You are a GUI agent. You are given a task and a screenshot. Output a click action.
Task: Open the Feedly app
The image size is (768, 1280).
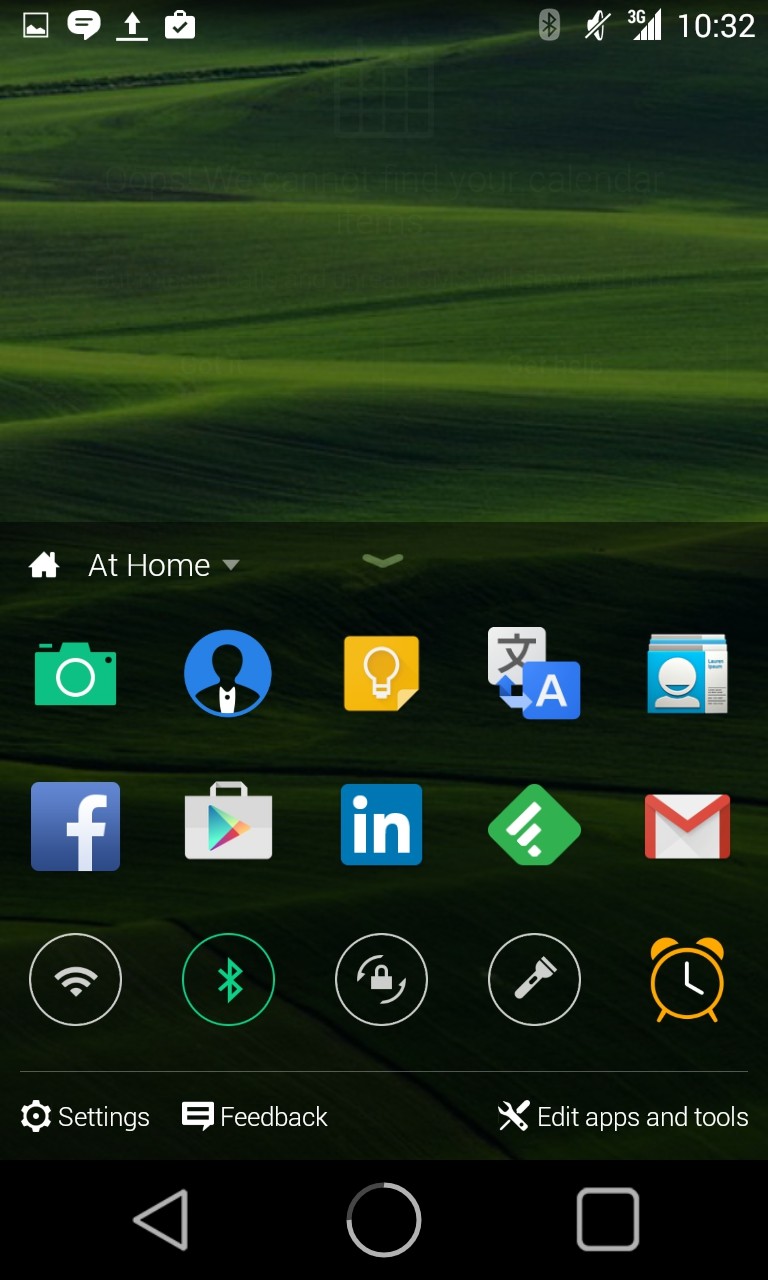(x=534, y=825)
